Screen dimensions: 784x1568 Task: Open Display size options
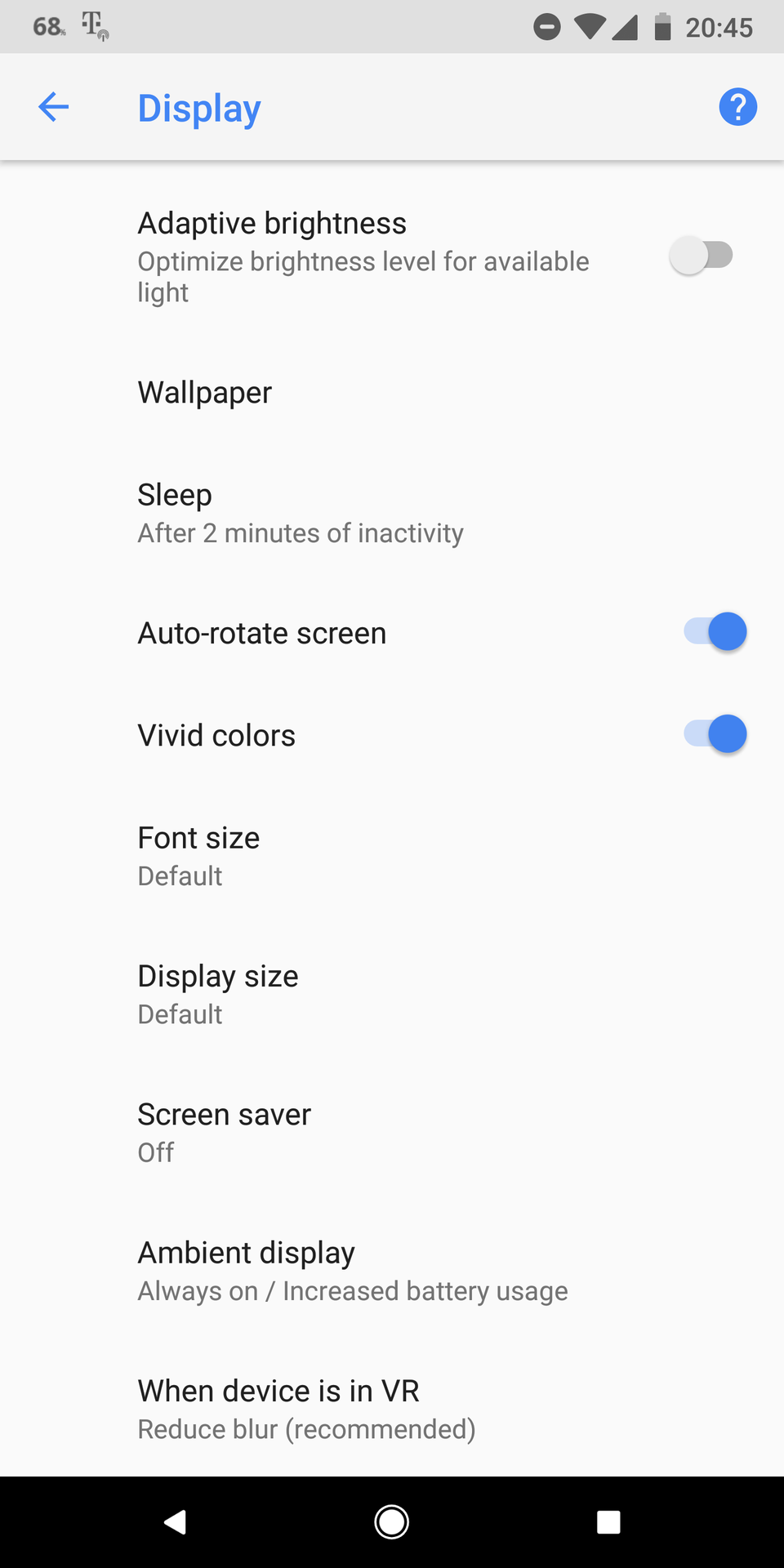[392, 994]
